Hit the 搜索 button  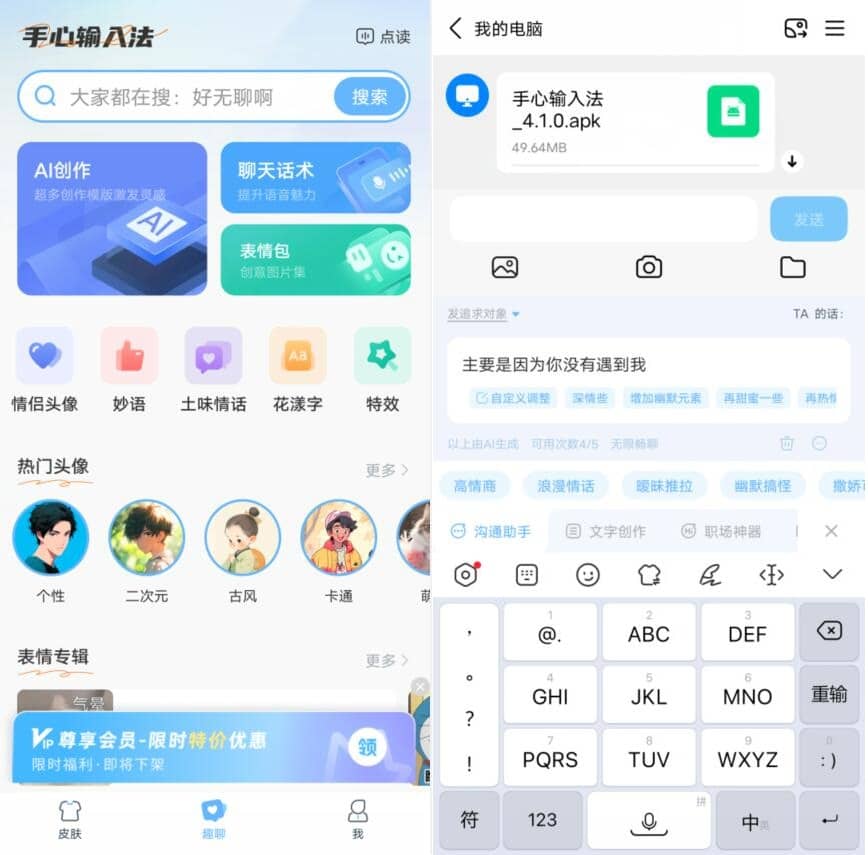coord(369,97)
